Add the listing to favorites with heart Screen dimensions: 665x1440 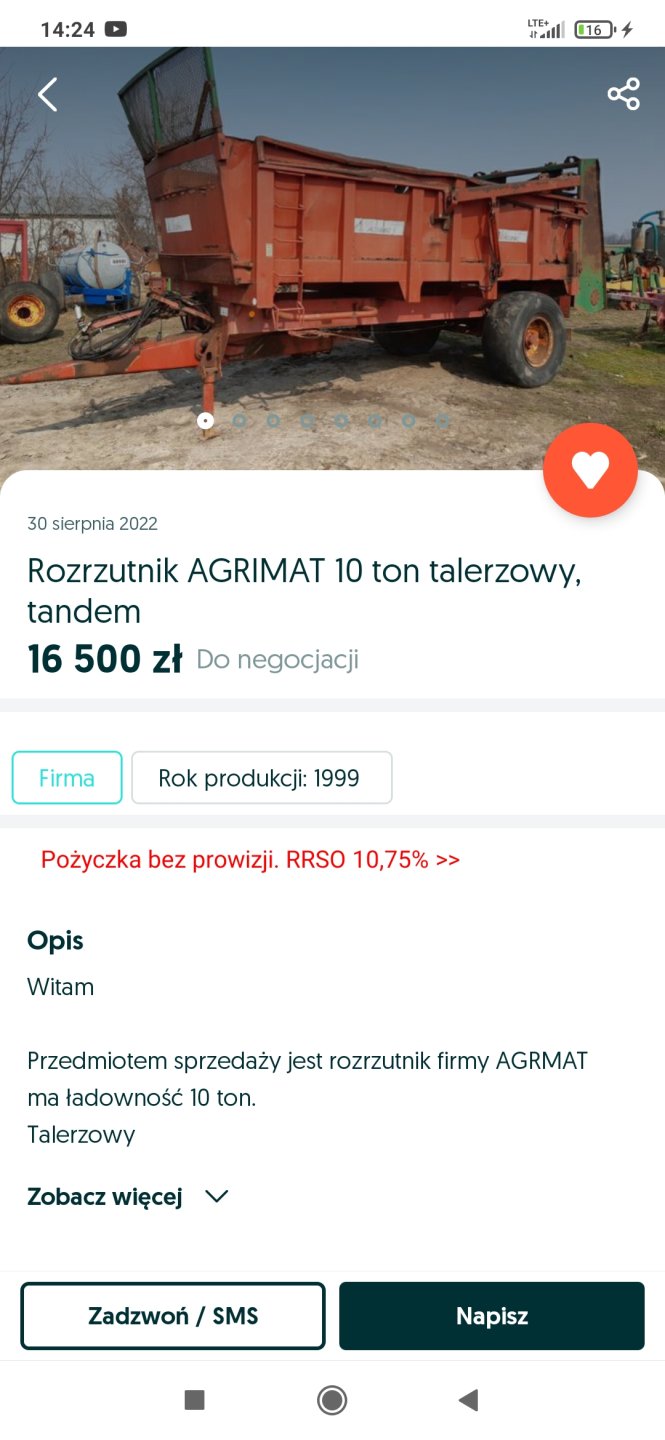590,470
